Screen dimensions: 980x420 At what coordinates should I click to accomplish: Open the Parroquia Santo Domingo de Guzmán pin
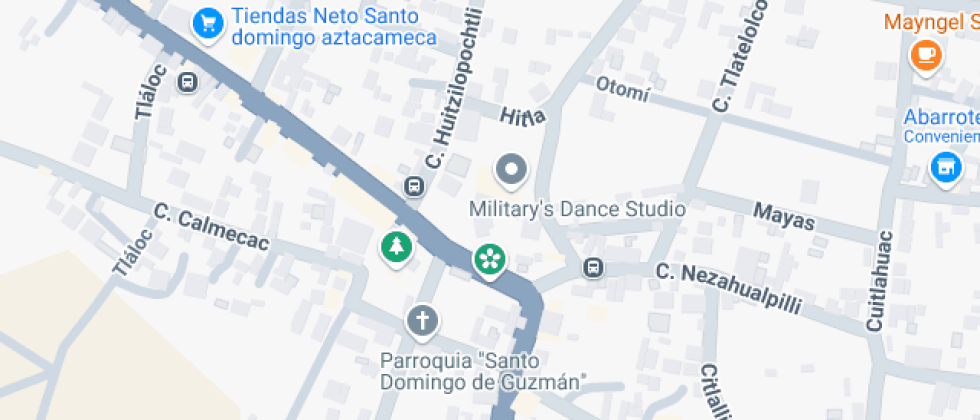click(x=422, y=321)
